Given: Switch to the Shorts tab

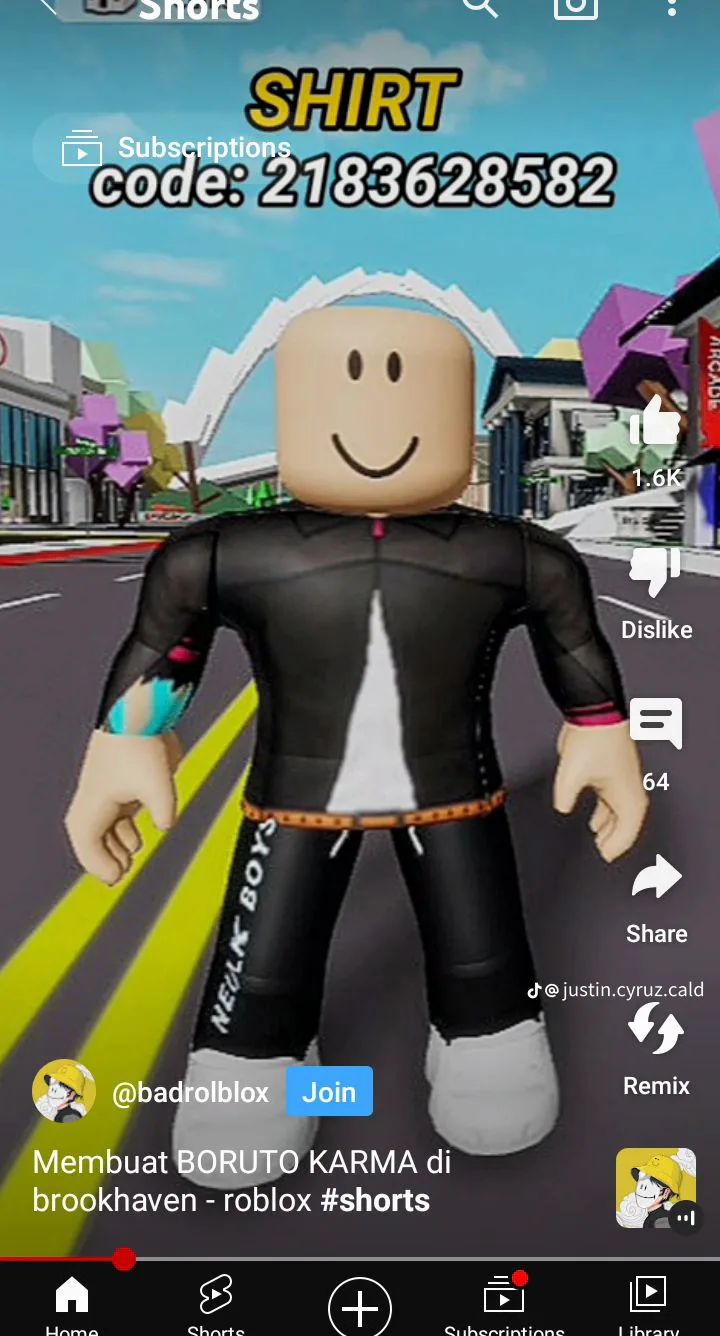Looking at the screenshot, I should click(216, 1305).
